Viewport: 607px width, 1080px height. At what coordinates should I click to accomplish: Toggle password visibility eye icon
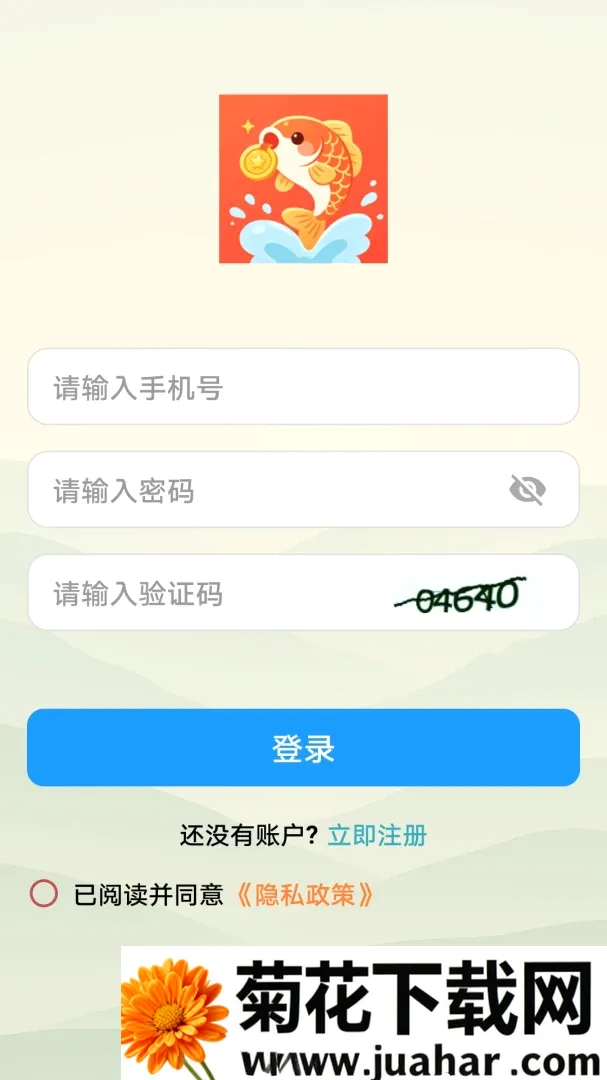(527, 490)
